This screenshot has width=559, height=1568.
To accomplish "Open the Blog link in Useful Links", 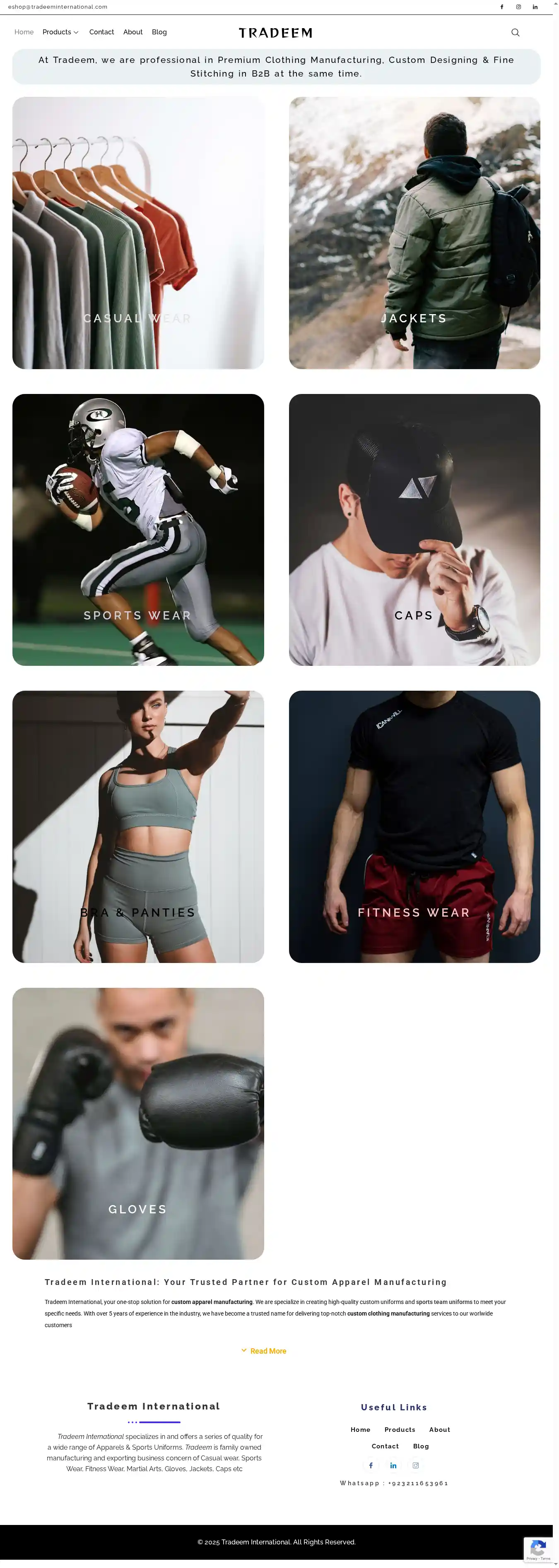I will click(421, 1446).
